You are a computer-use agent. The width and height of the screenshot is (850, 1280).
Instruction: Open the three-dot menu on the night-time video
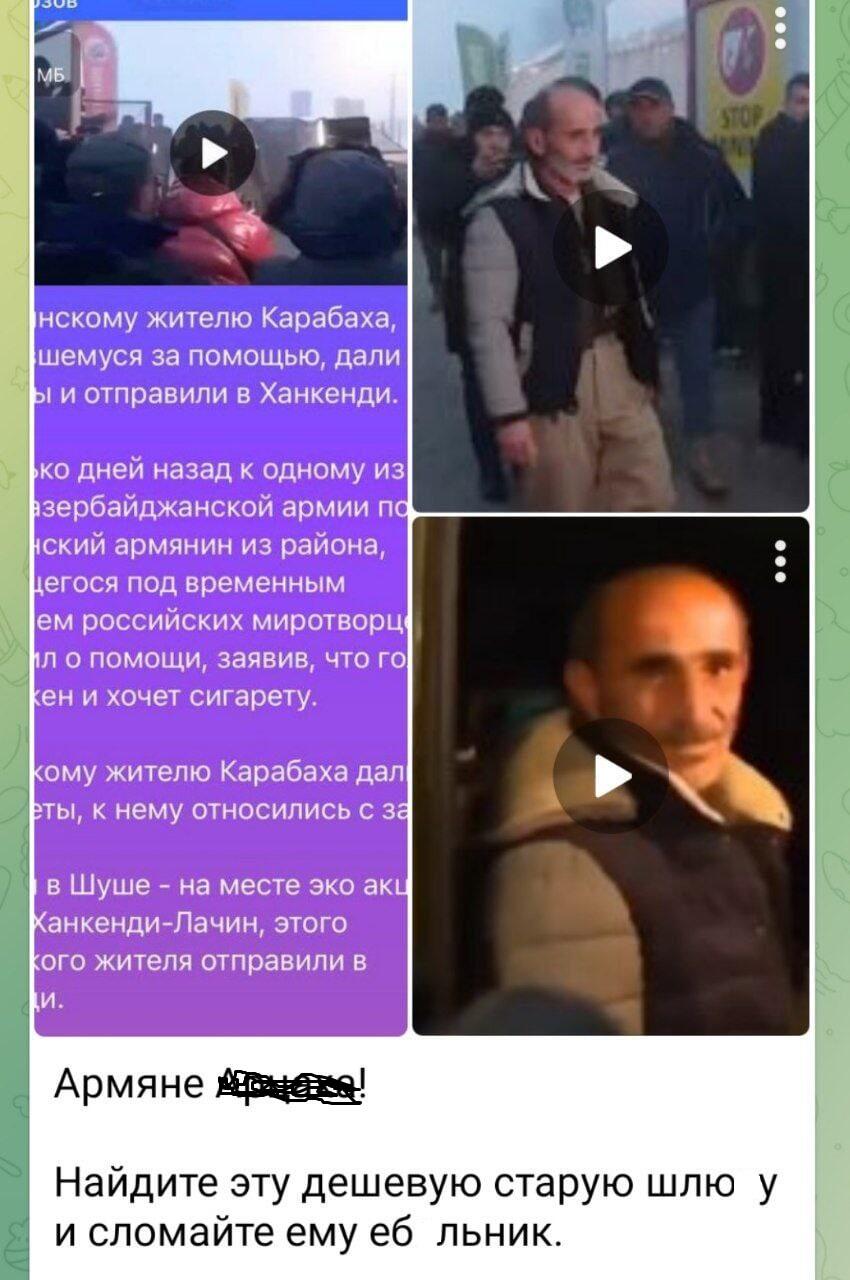tap(781, 560)
